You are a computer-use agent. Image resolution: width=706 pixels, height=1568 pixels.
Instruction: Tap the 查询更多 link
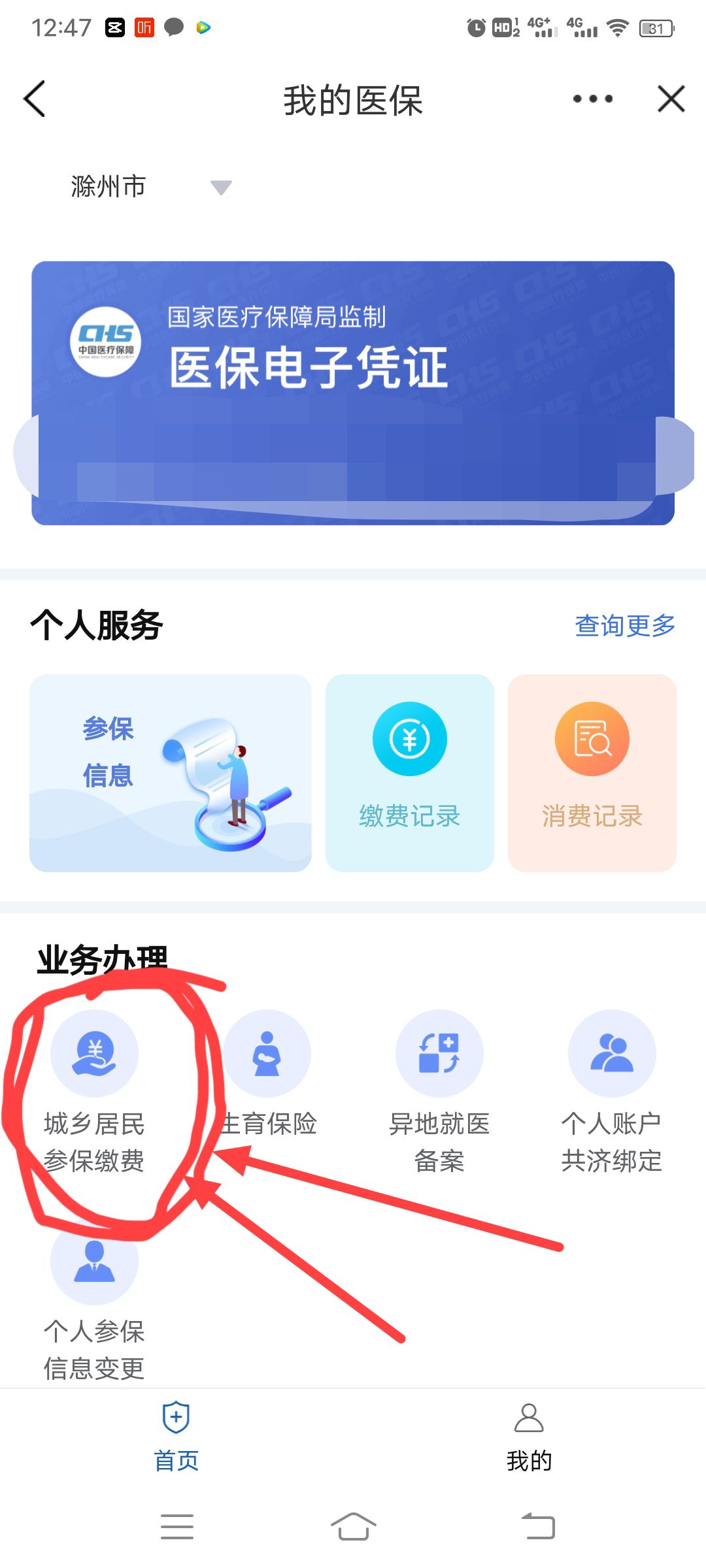pos(624,625)
